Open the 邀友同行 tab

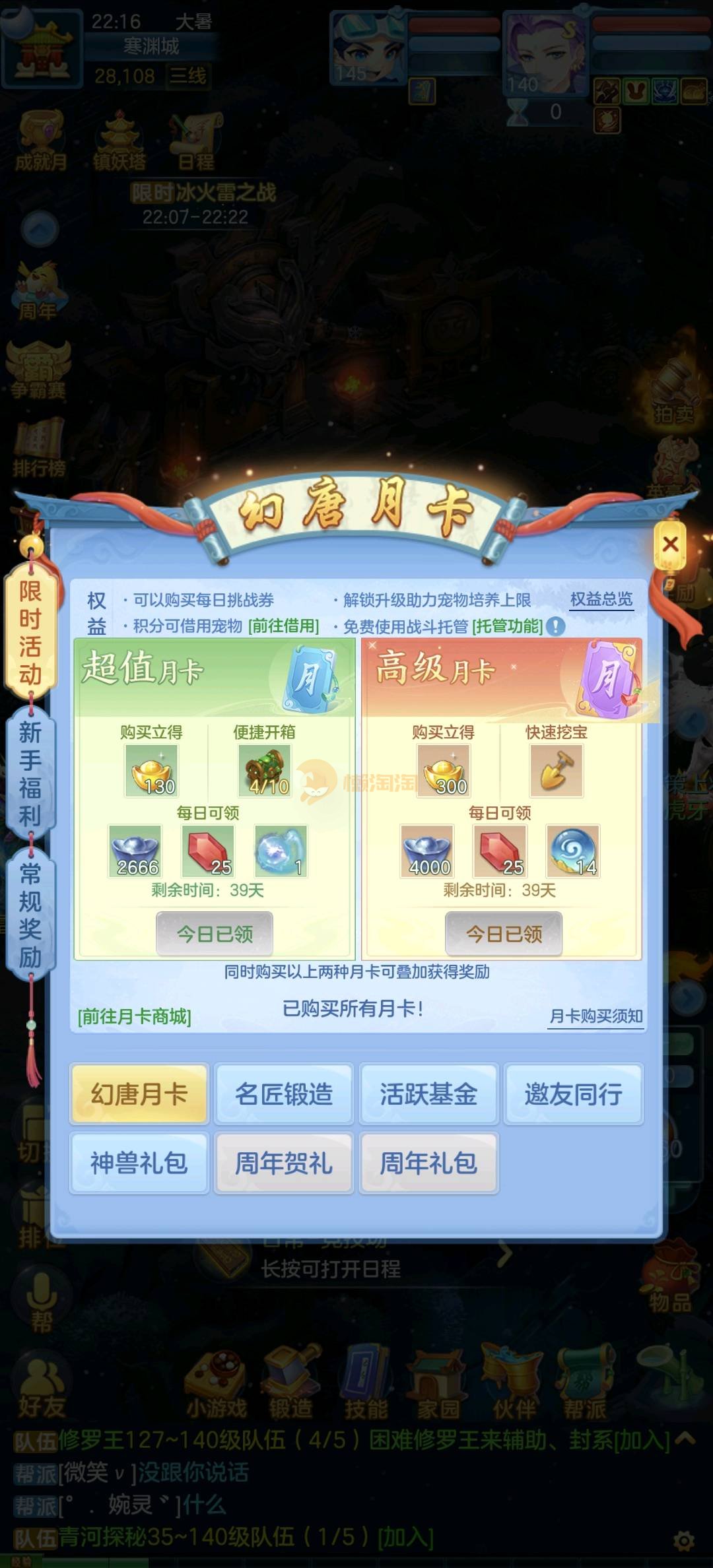pos(573,1094)
